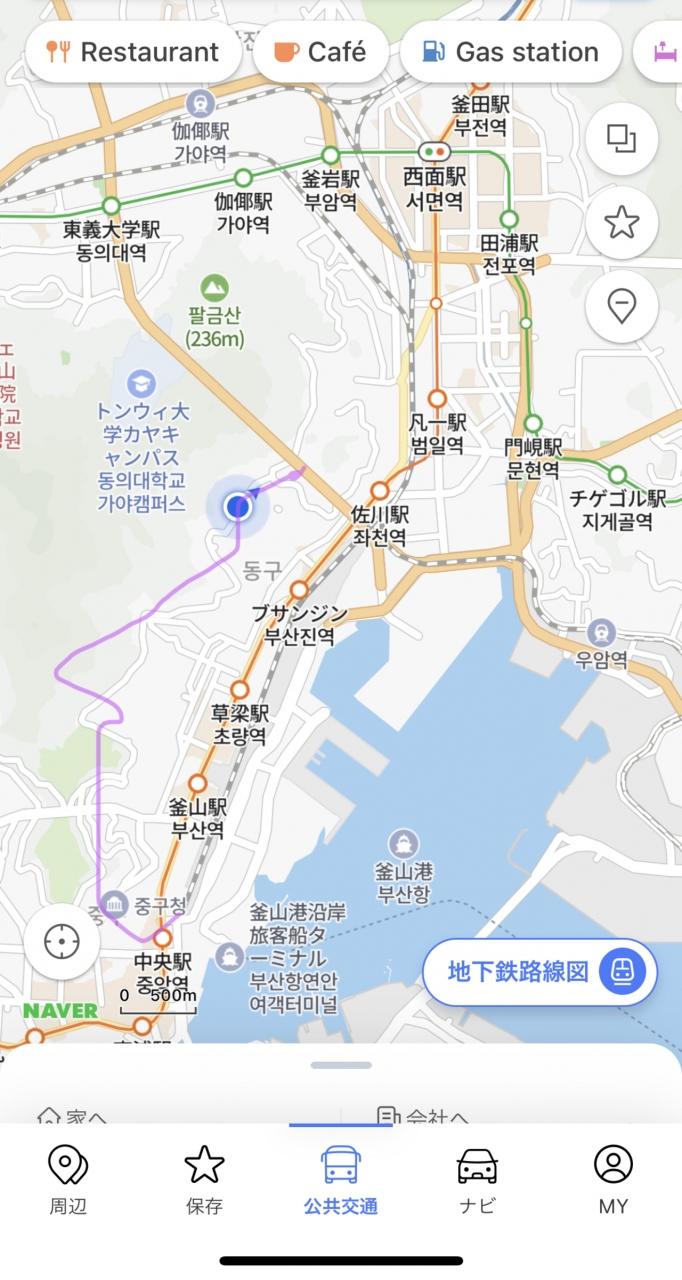This screenshot has height=1280, width=682.
Task: Tap the 釜山港 ferry port marker
Action: pos(404,842)
